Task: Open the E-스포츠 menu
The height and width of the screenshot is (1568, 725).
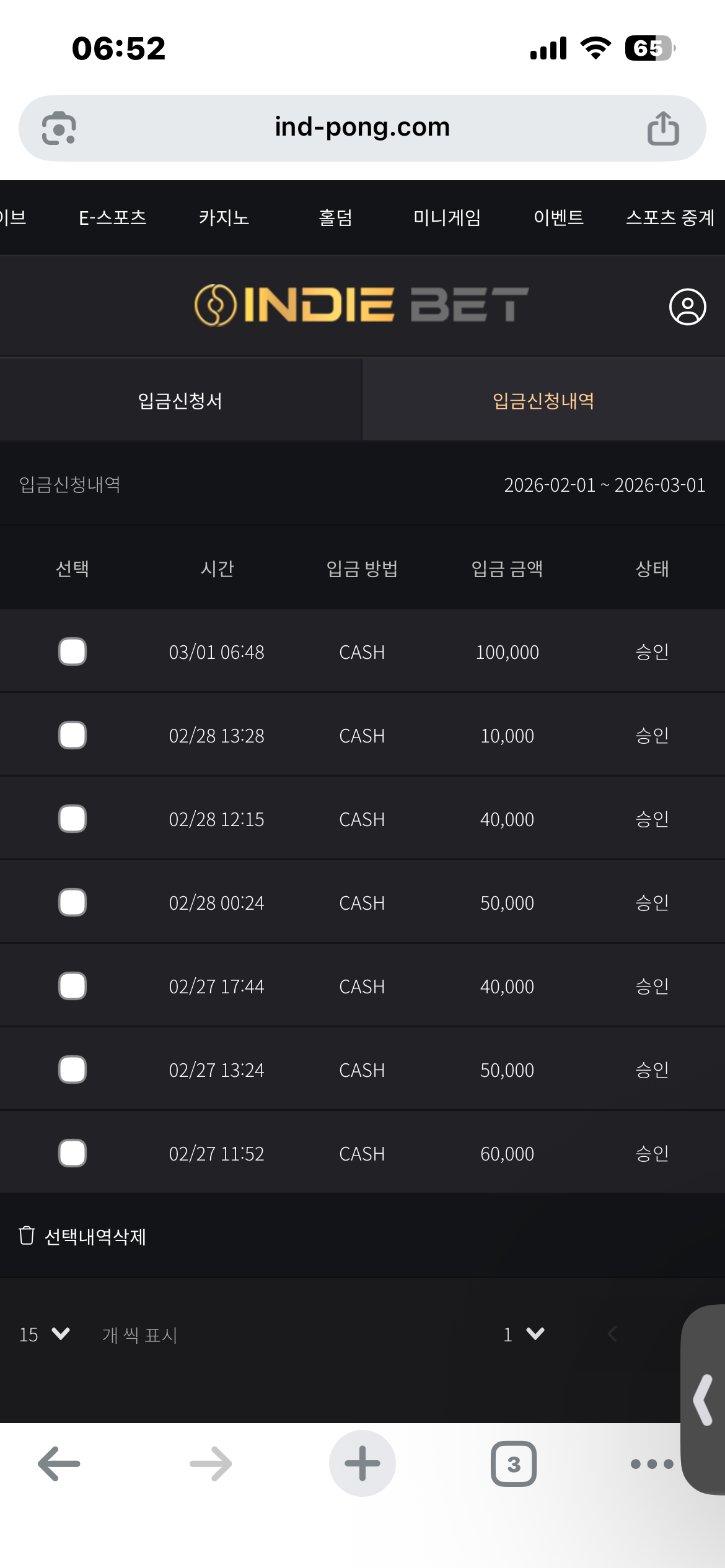Action: (112, 217)
